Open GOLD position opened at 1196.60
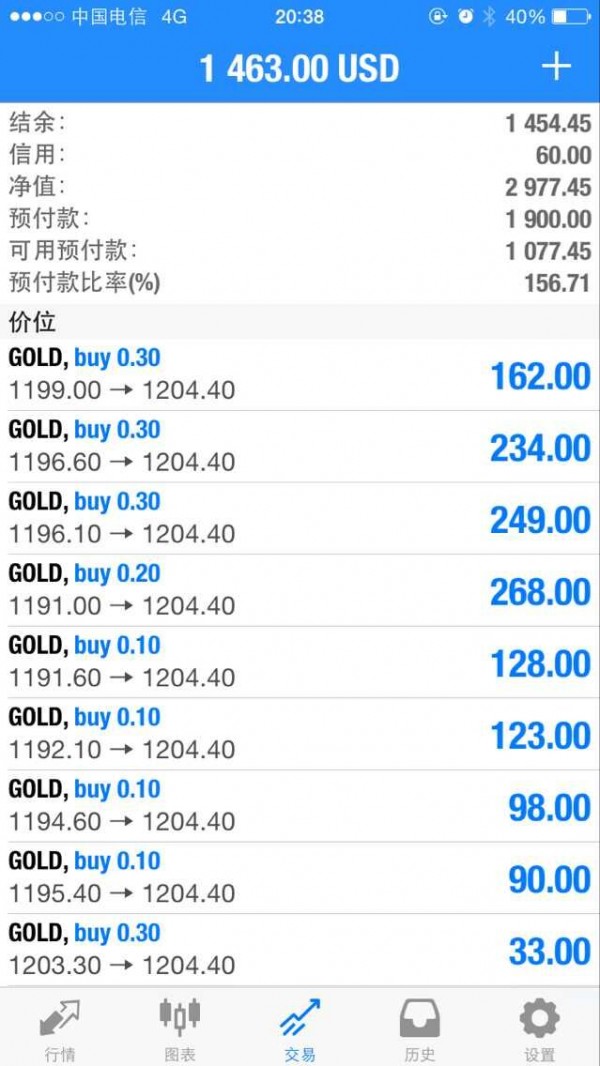The image size is (600, 1066). click(x=300, y=447)
